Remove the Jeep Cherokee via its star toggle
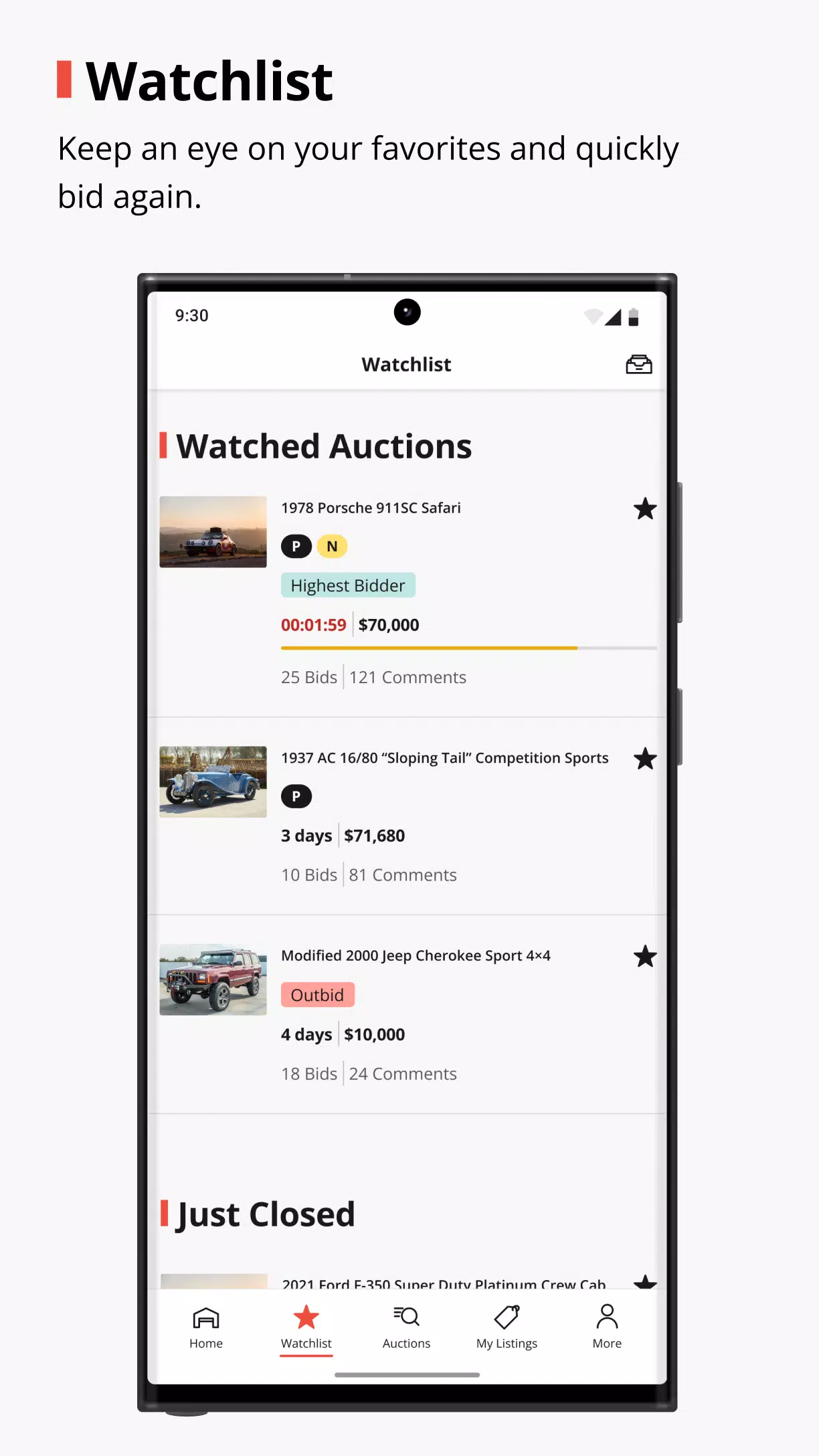819x1456 pixels. pos(645,957)
